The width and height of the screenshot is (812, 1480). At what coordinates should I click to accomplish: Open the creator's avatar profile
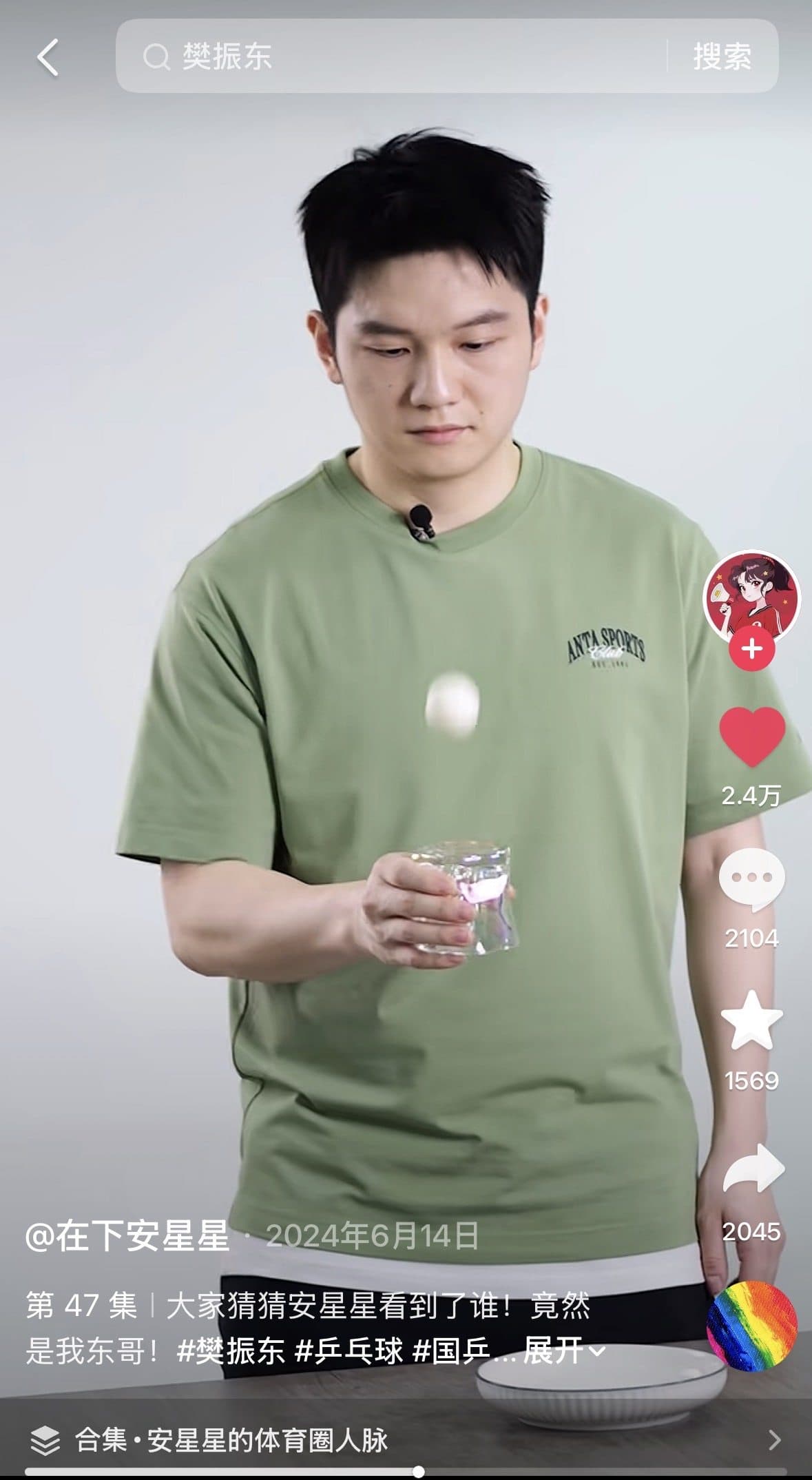click(751, 598)
